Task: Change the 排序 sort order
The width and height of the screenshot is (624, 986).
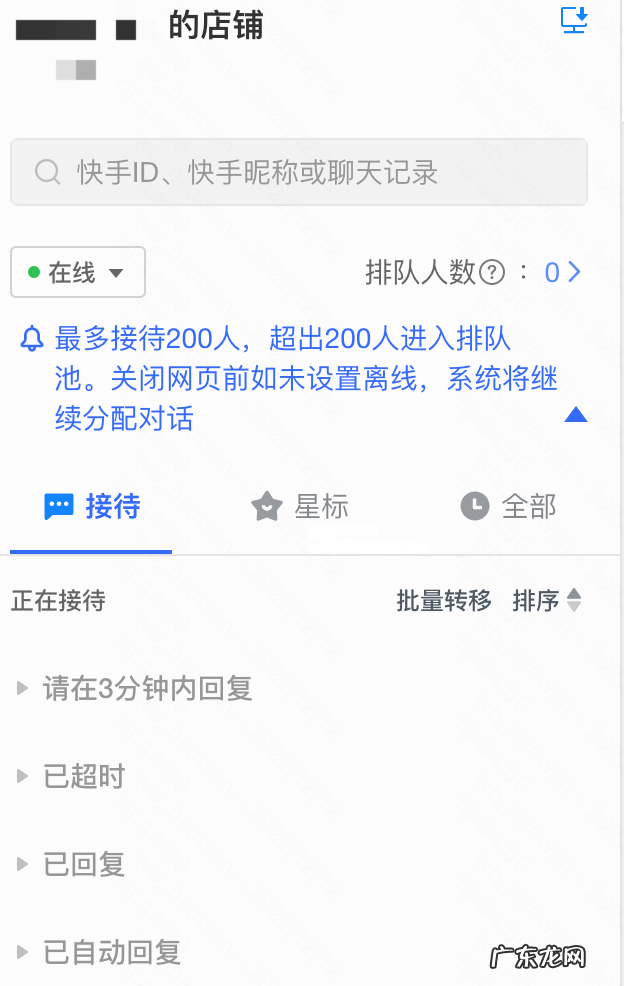Action: click(547, 601)
